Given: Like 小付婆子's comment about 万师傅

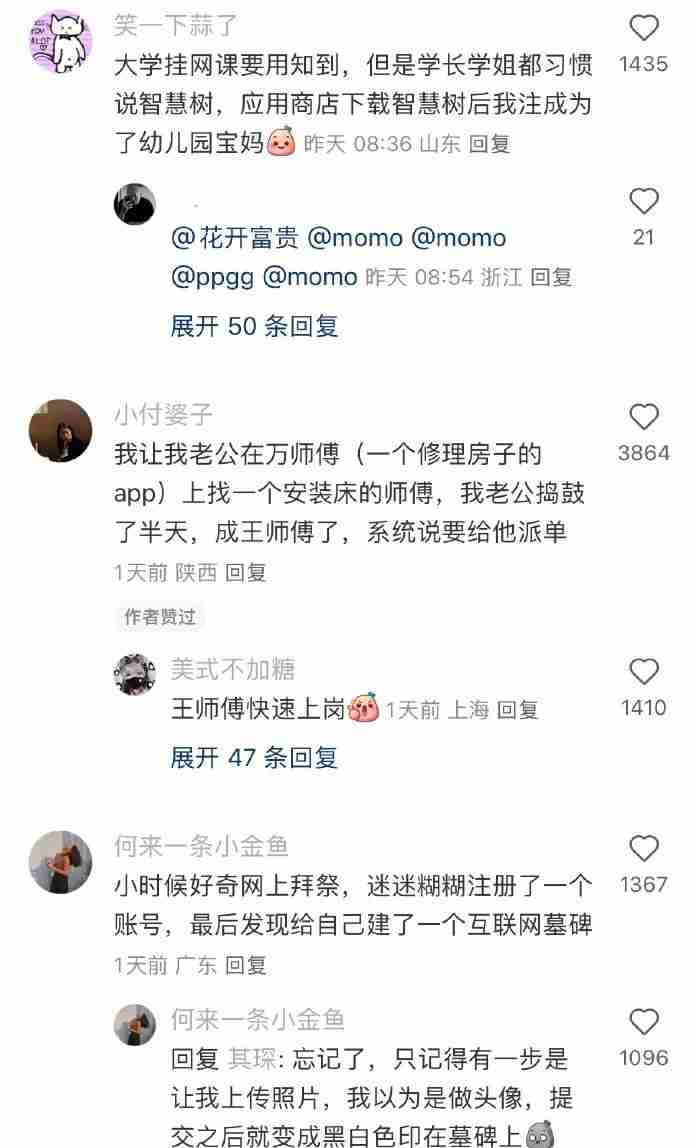Looking at the screenshot, I should pos(644,417).
